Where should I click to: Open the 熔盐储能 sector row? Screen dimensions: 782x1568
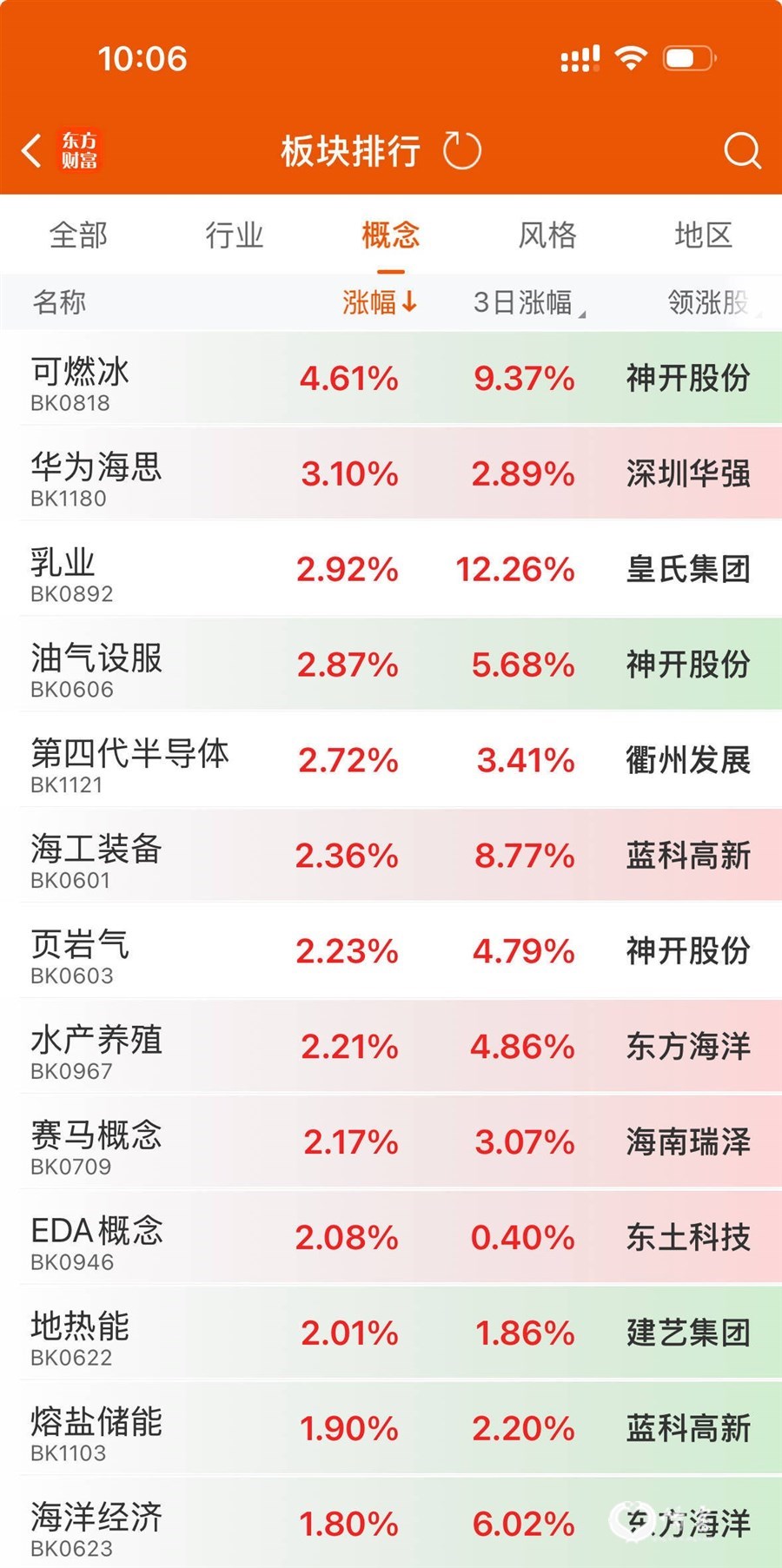pyautogui.click(x=391, y=1429)
